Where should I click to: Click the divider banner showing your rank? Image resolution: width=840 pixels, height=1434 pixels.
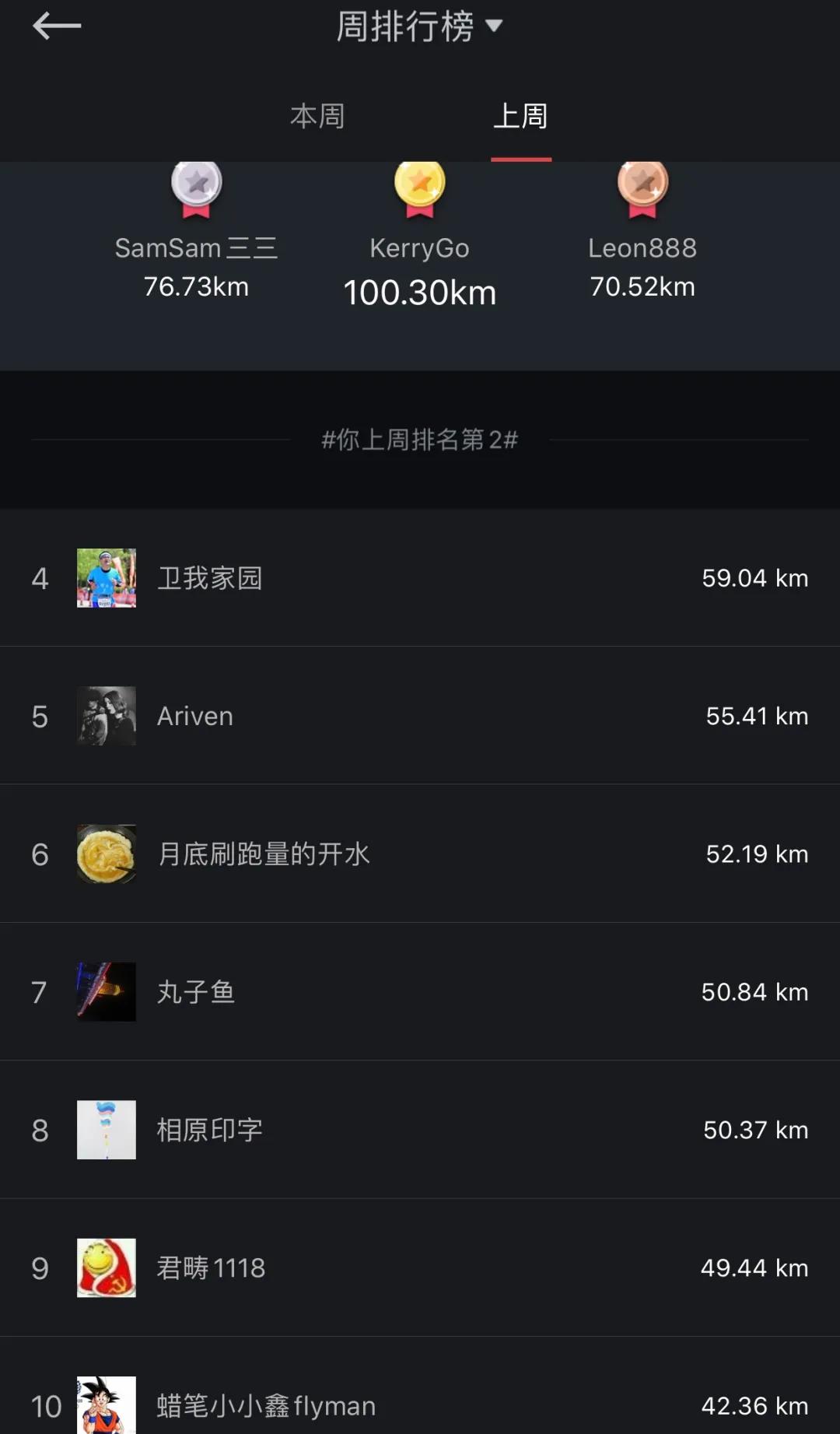point(420,439)
